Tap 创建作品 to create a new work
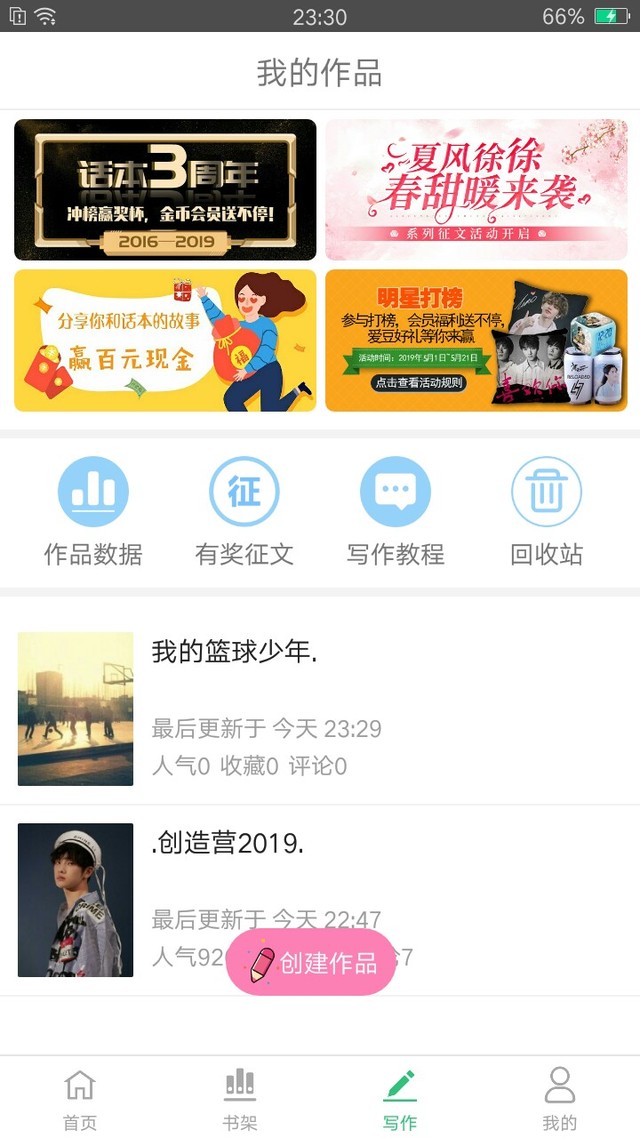Screen dimensions: 640x1138 click(310, 962)
